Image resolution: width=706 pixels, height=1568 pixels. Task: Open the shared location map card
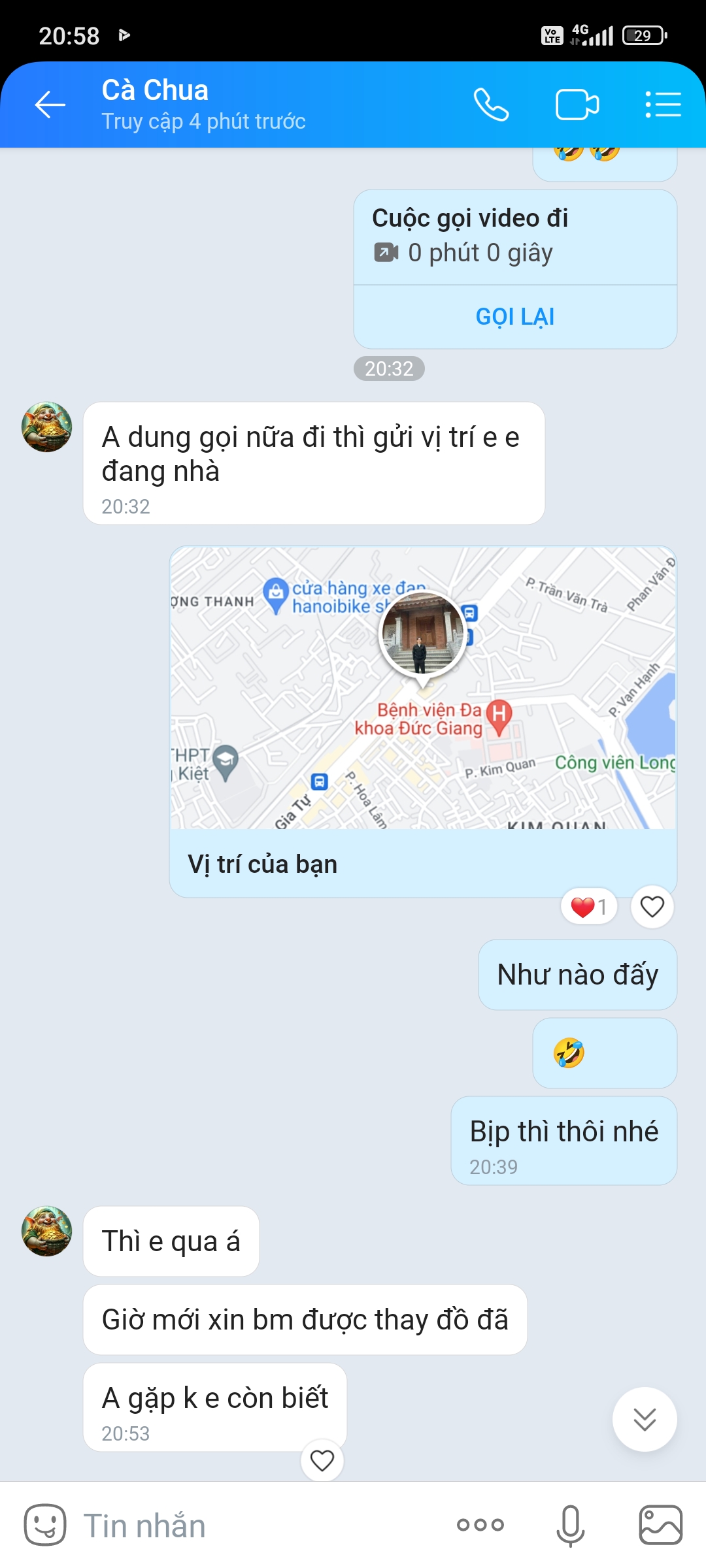tap(423, 689)
